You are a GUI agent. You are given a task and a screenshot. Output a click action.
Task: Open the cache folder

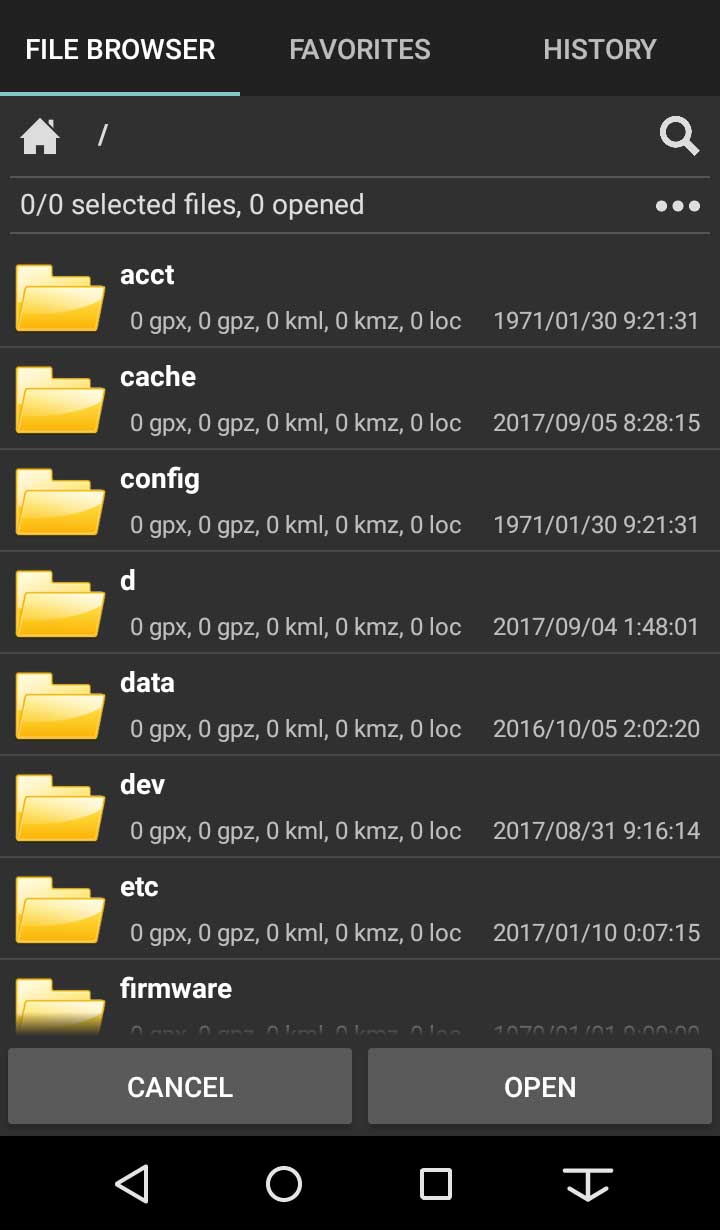coord(360,399)
